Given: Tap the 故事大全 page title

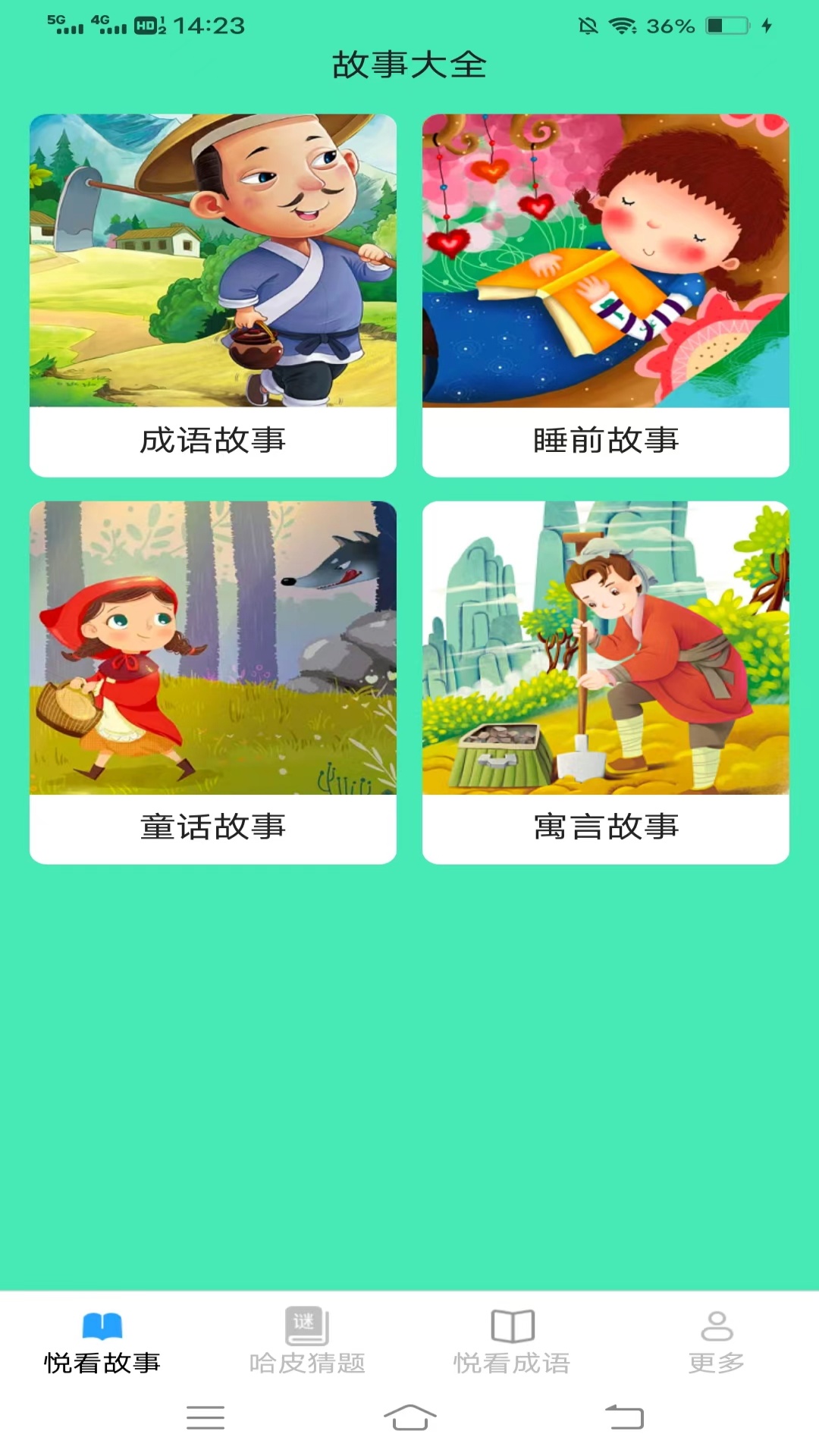Looking at the screenshot, I should 409,66.
